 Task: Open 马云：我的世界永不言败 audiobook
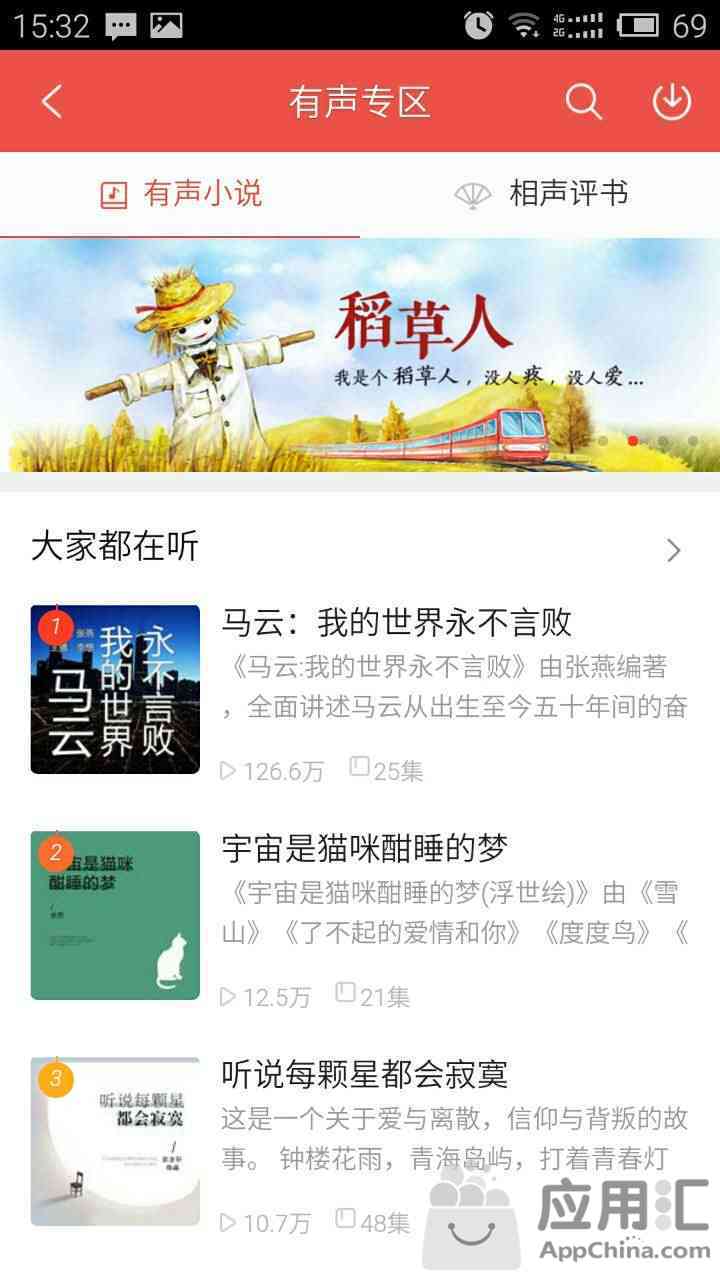(x=360, y=689)
